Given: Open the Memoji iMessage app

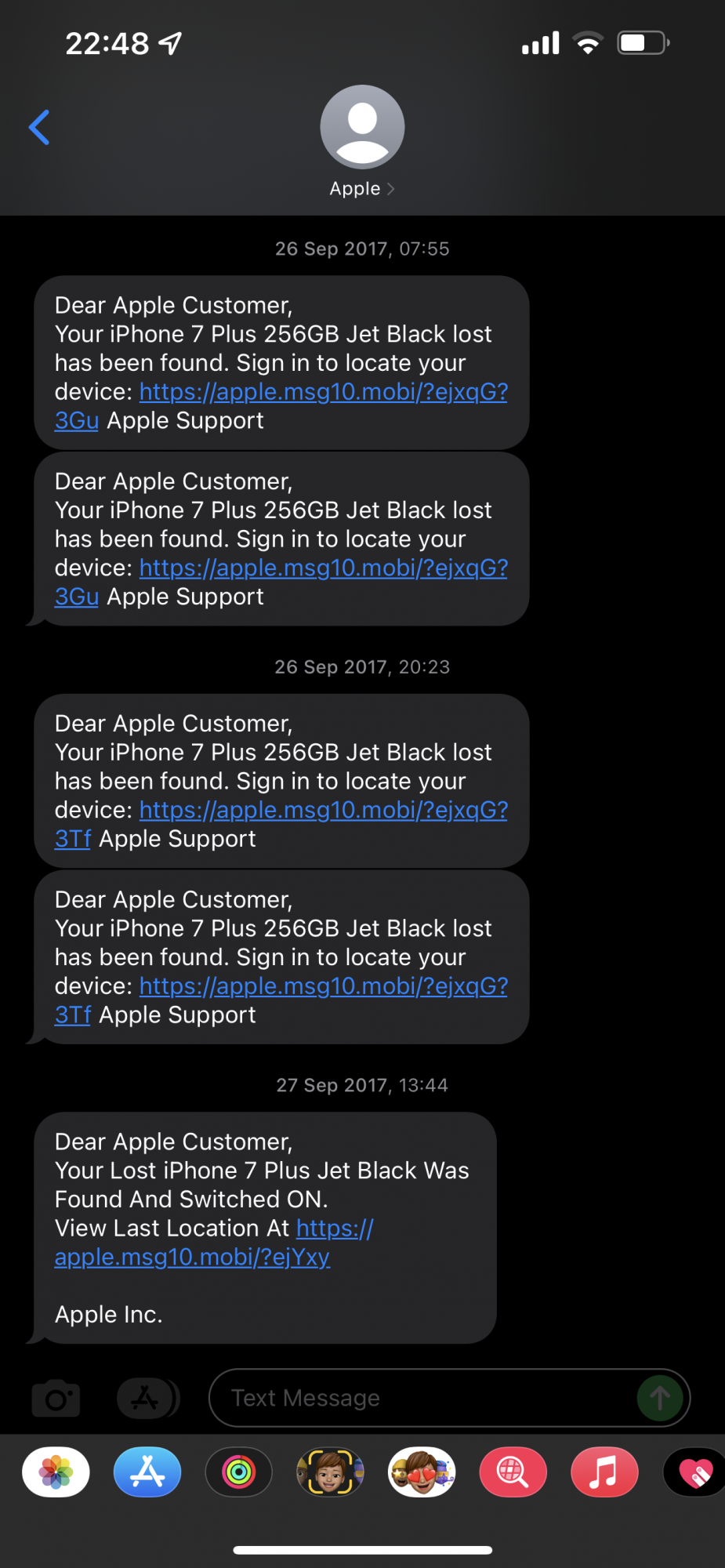Looking at the screenshot, I should (x=330, y=1472).
